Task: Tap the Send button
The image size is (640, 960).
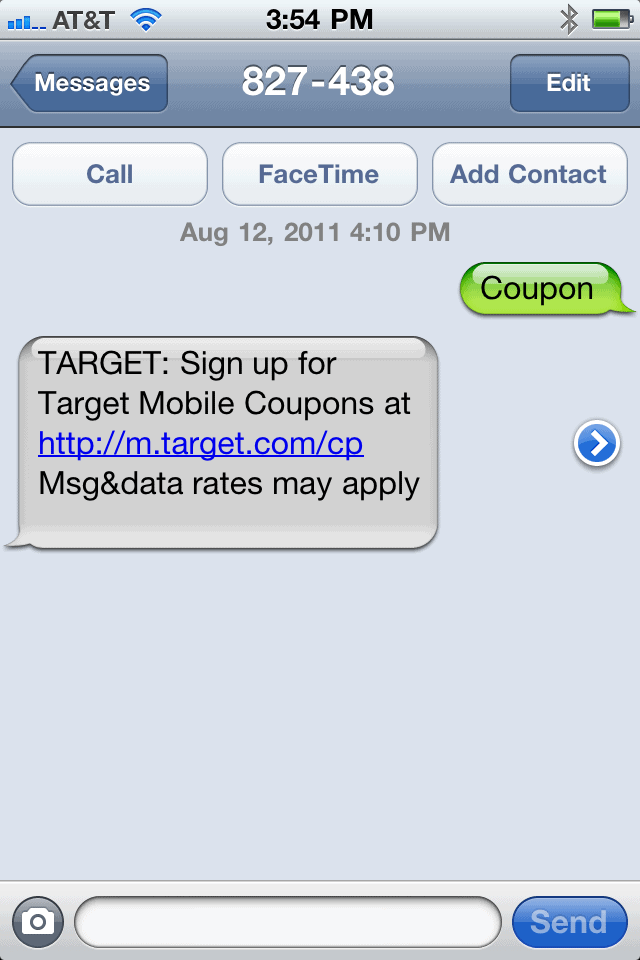Action: (568, 921)
